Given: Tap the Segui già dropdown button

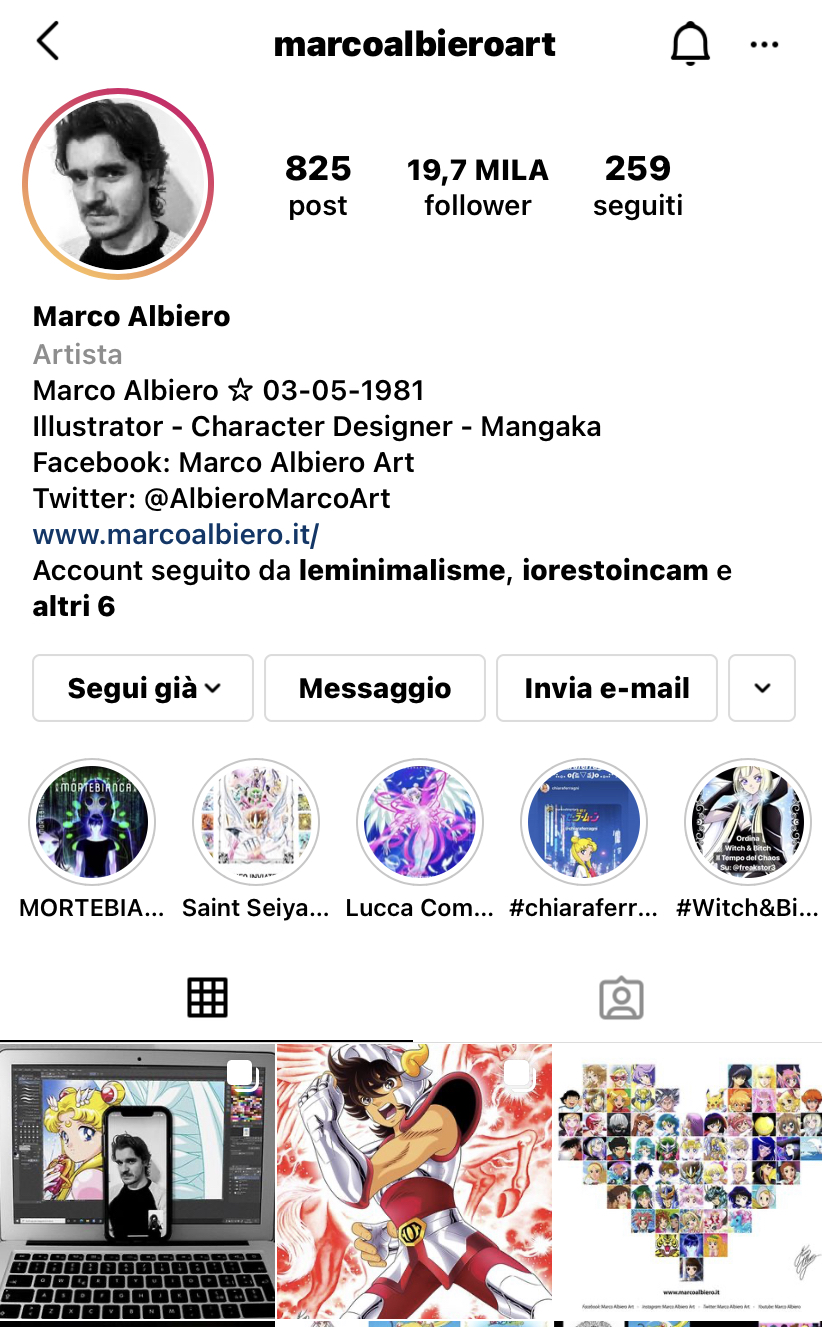Looking at the screenshot, I should click(x=143, y=688).
